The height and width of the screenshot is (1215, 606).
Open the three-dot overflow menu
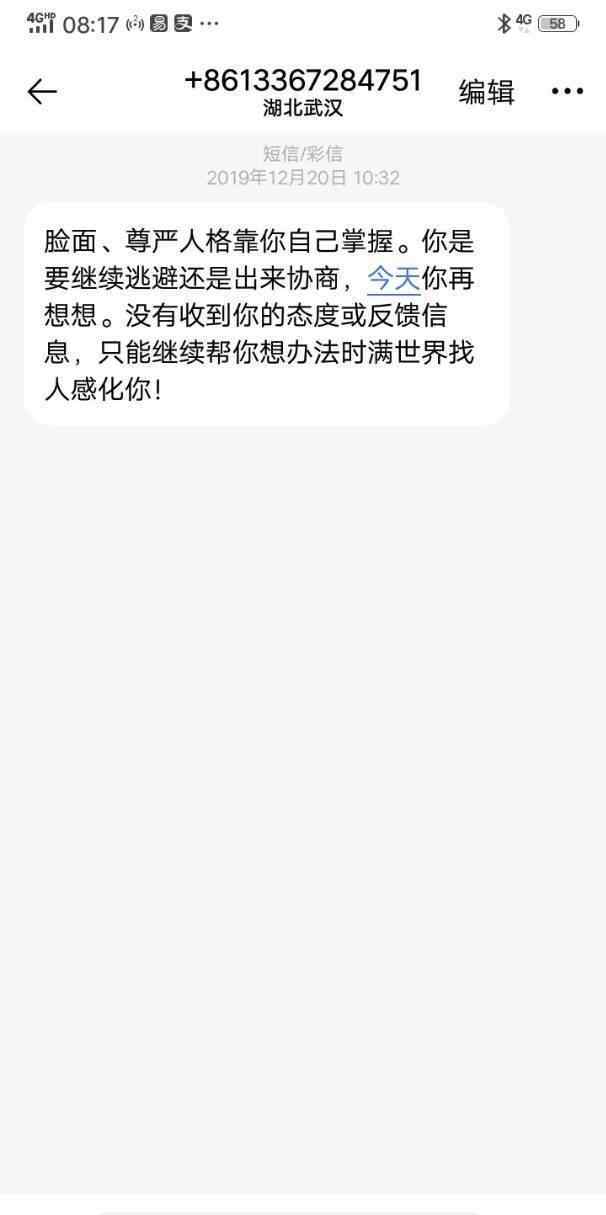pos(567,92)
